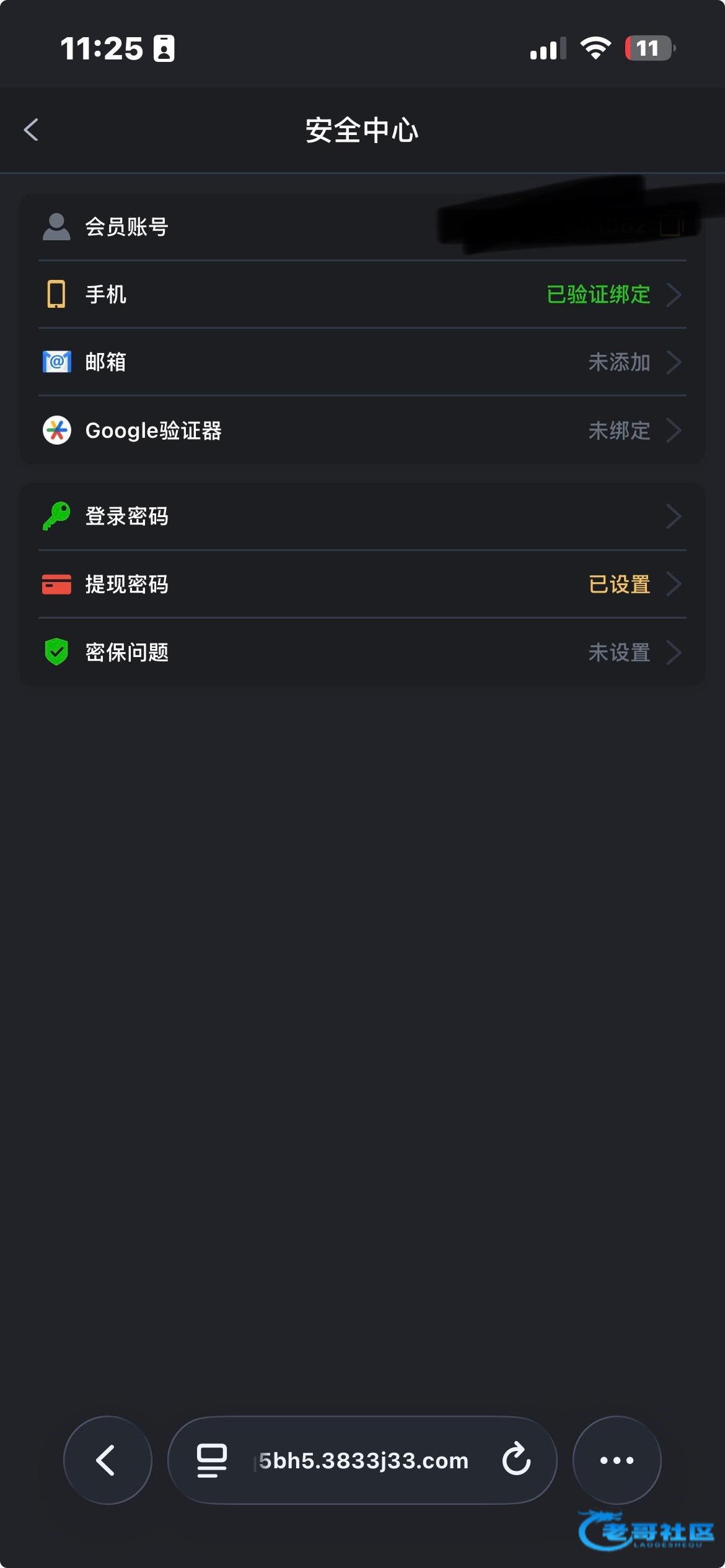The height and width of the screenshot is (1568, 725).
Task: Reload the page in the browser
Action: (516, 1460)
